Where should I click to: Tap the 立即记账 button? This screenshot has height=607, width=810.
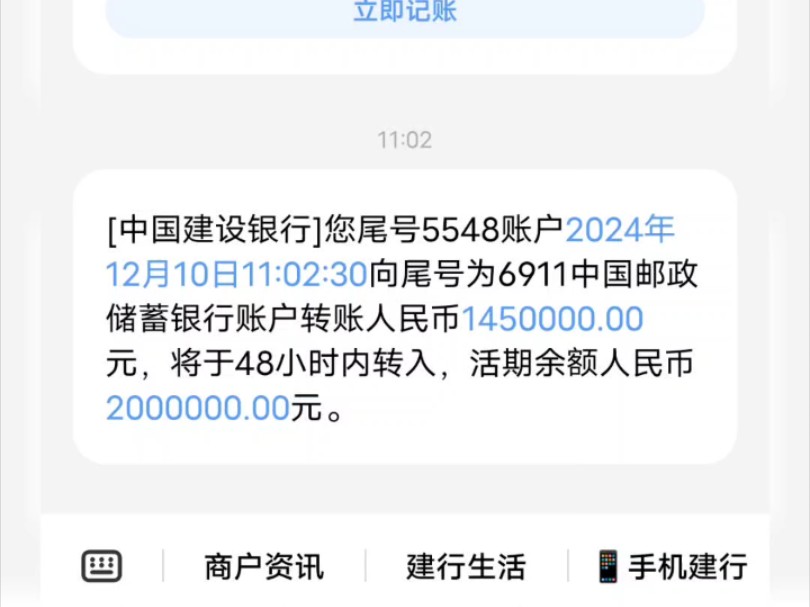405,14
